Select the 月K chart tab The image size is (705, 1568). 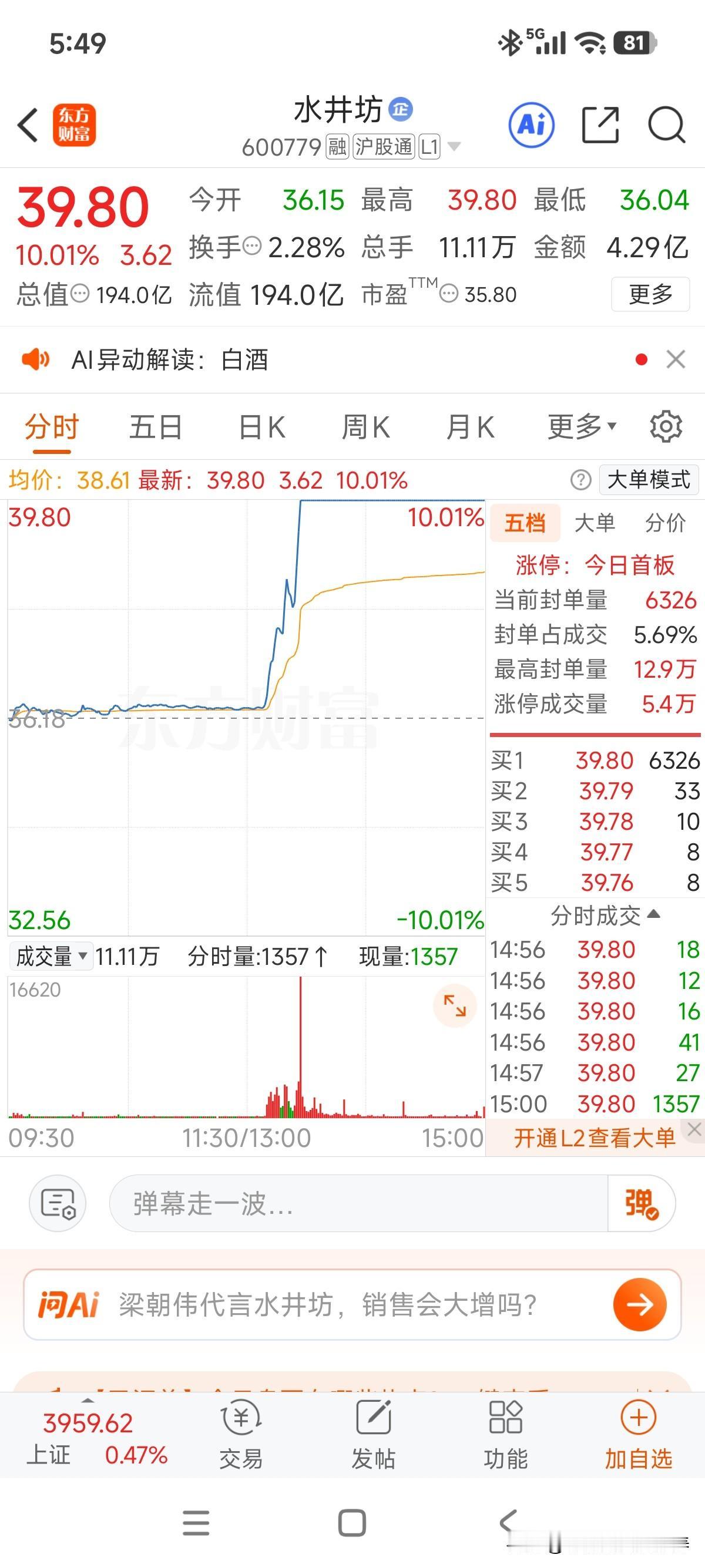point(470,427)
